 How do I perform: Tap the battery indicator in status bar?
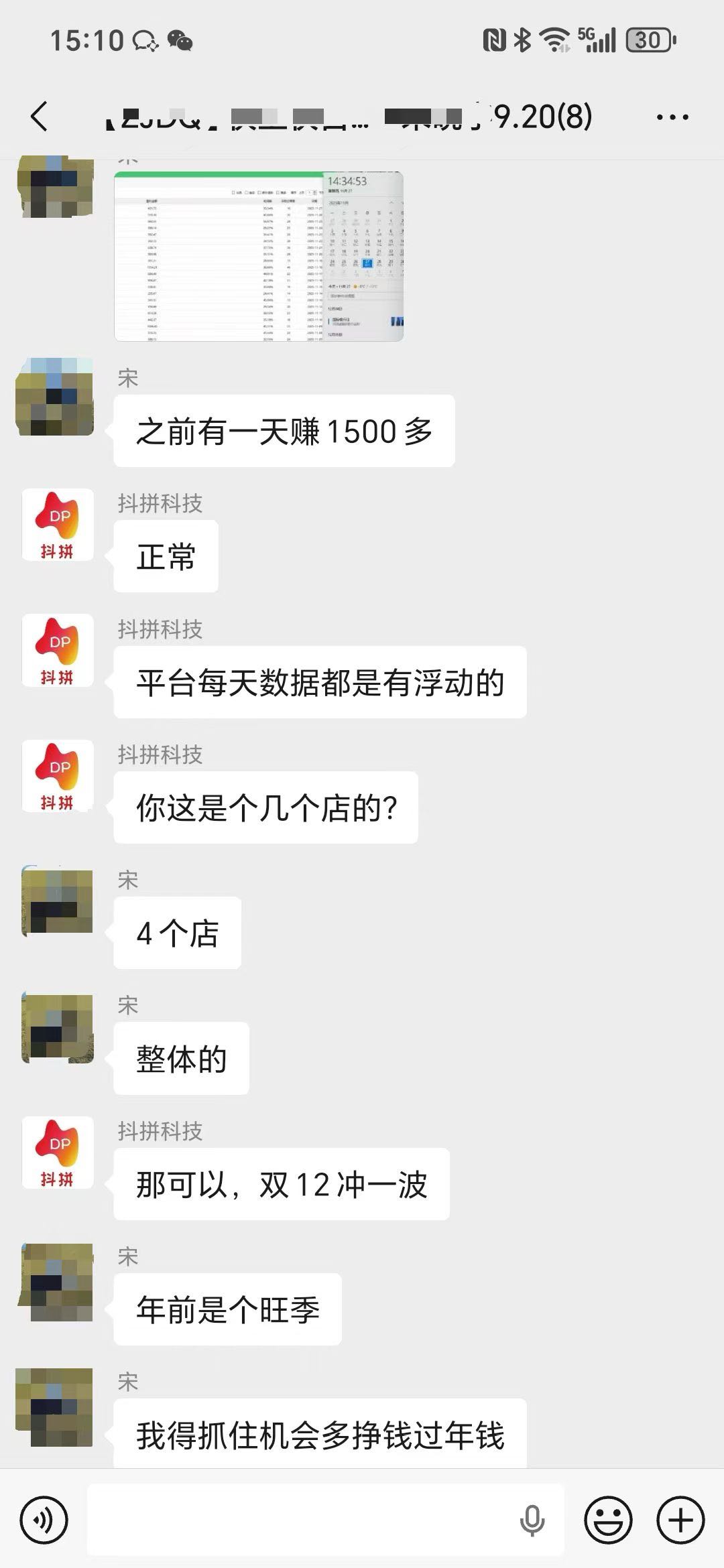pyautogui.click(x=646, y=40)
